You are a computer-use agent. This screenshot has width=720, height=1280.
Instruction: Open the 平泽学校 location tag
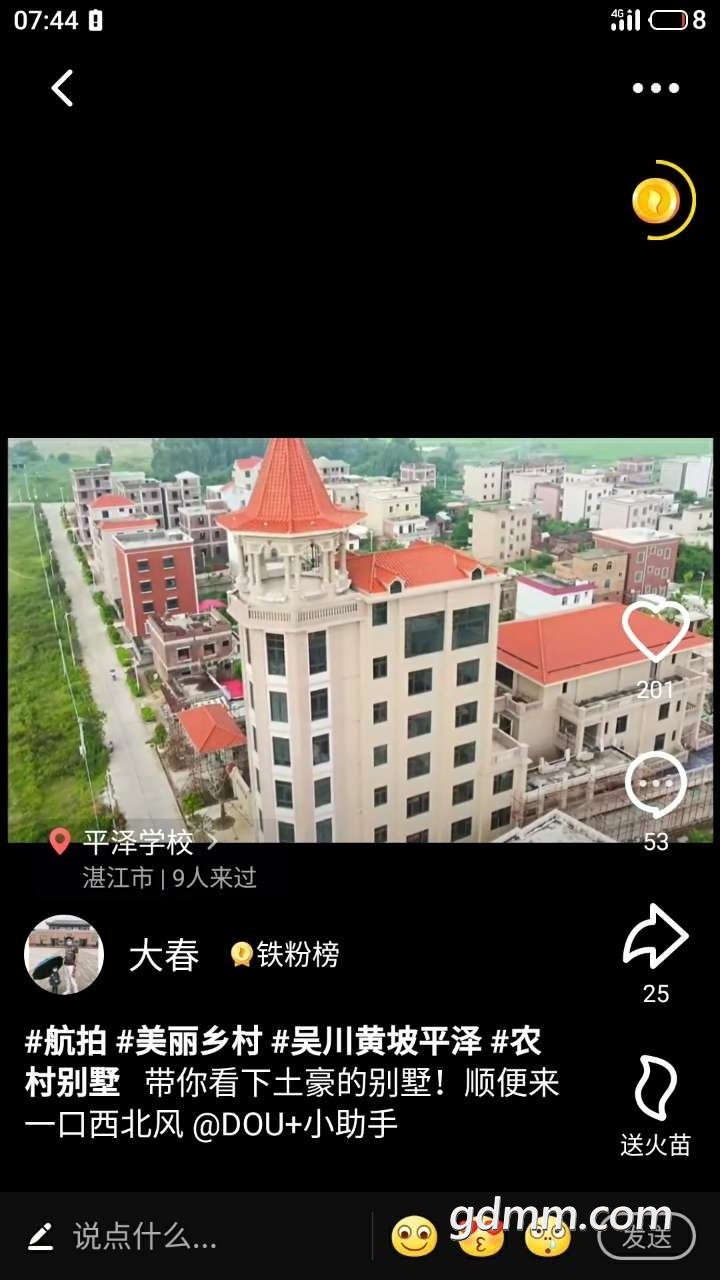pyautogui.click(x=138, y=843)
